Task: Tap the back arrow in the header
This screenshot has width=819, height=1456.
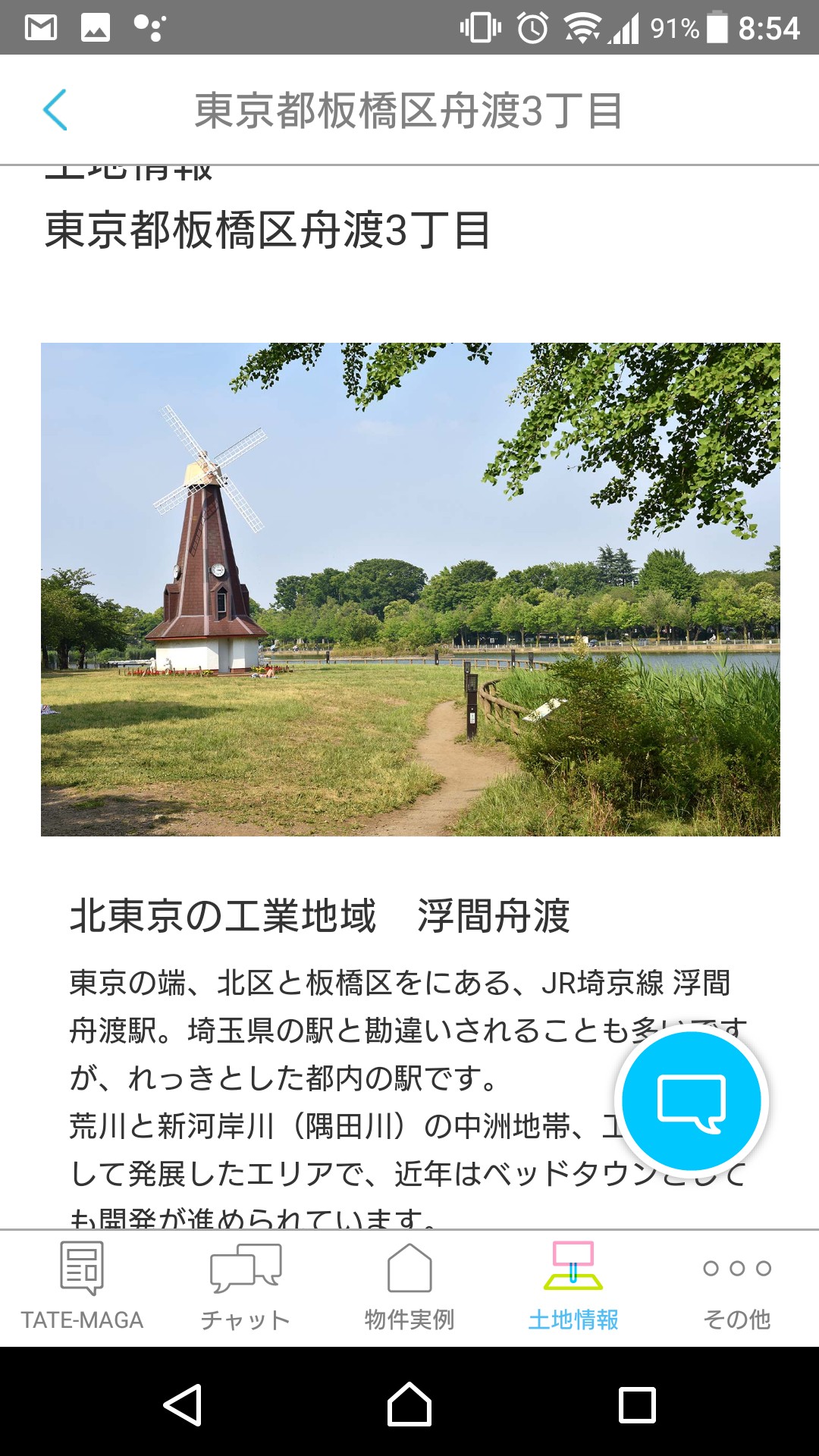Action: pos(55,110)
